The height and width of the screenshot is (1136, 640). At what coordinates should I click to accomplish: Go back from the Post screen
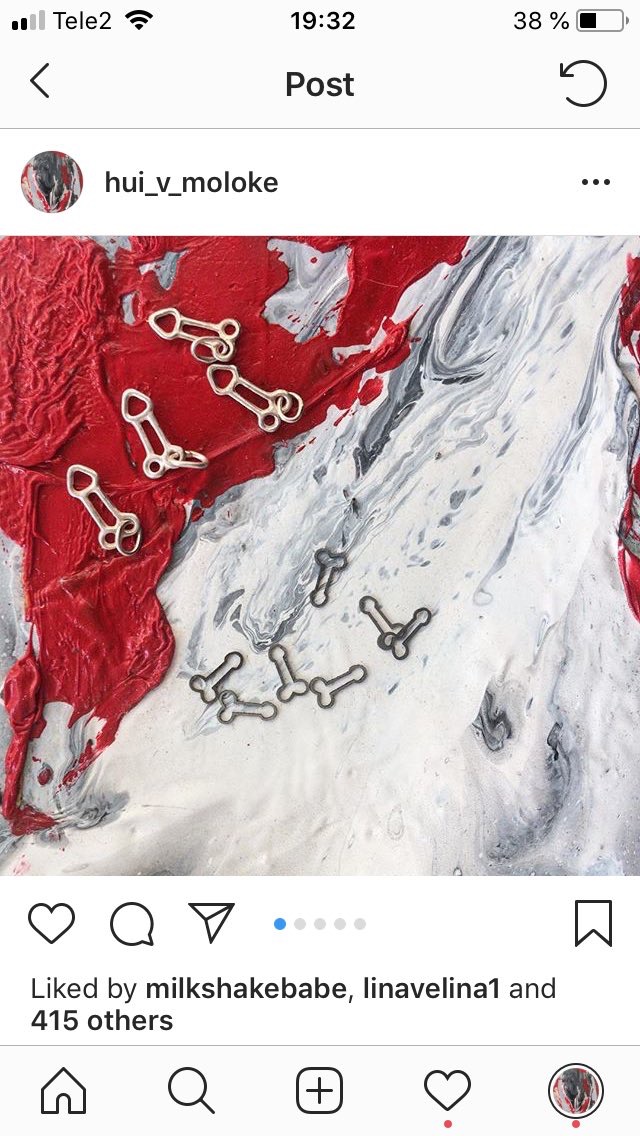40,80
